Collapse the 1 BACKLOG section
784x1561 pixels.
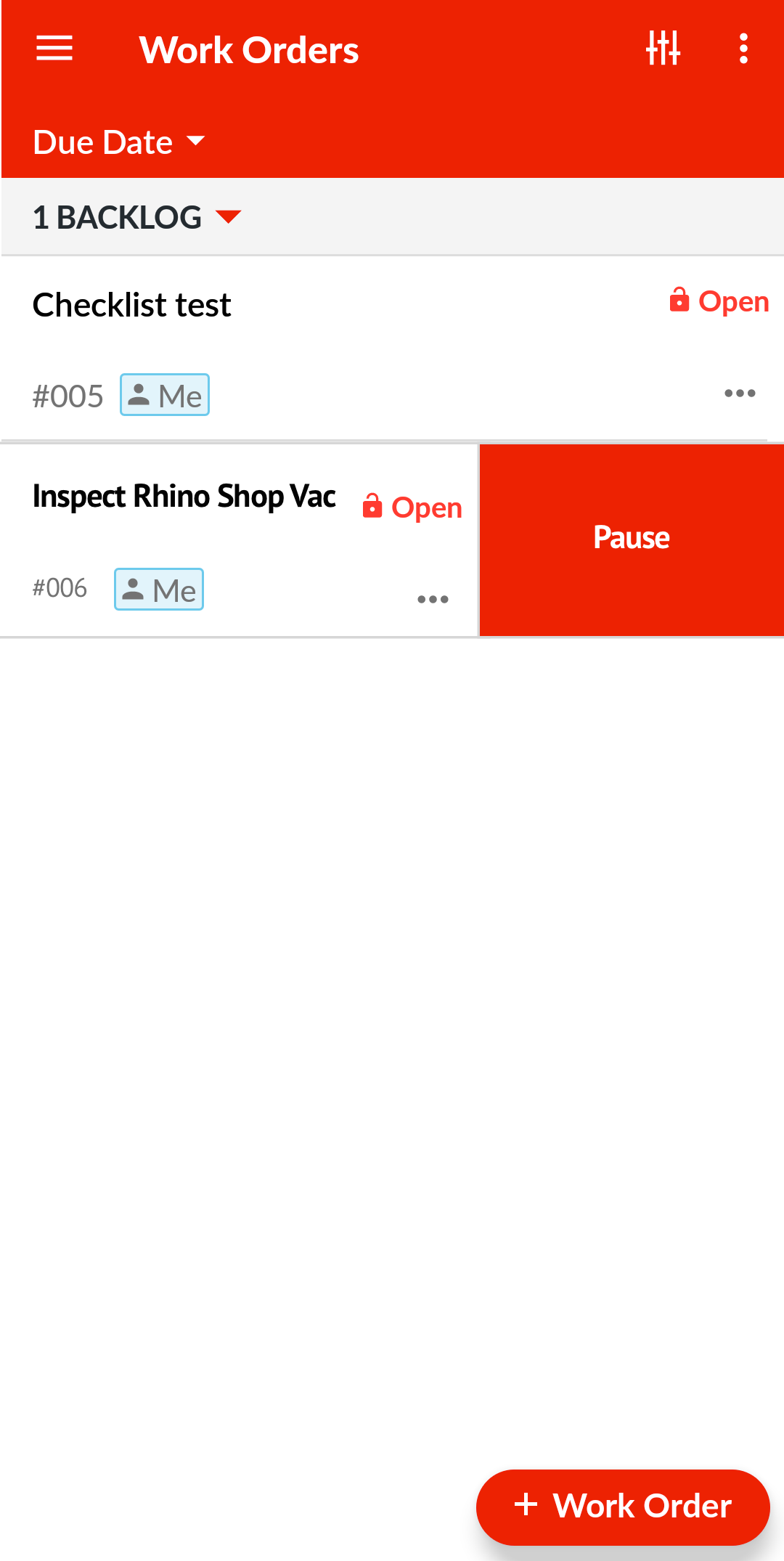click(136, 217)
